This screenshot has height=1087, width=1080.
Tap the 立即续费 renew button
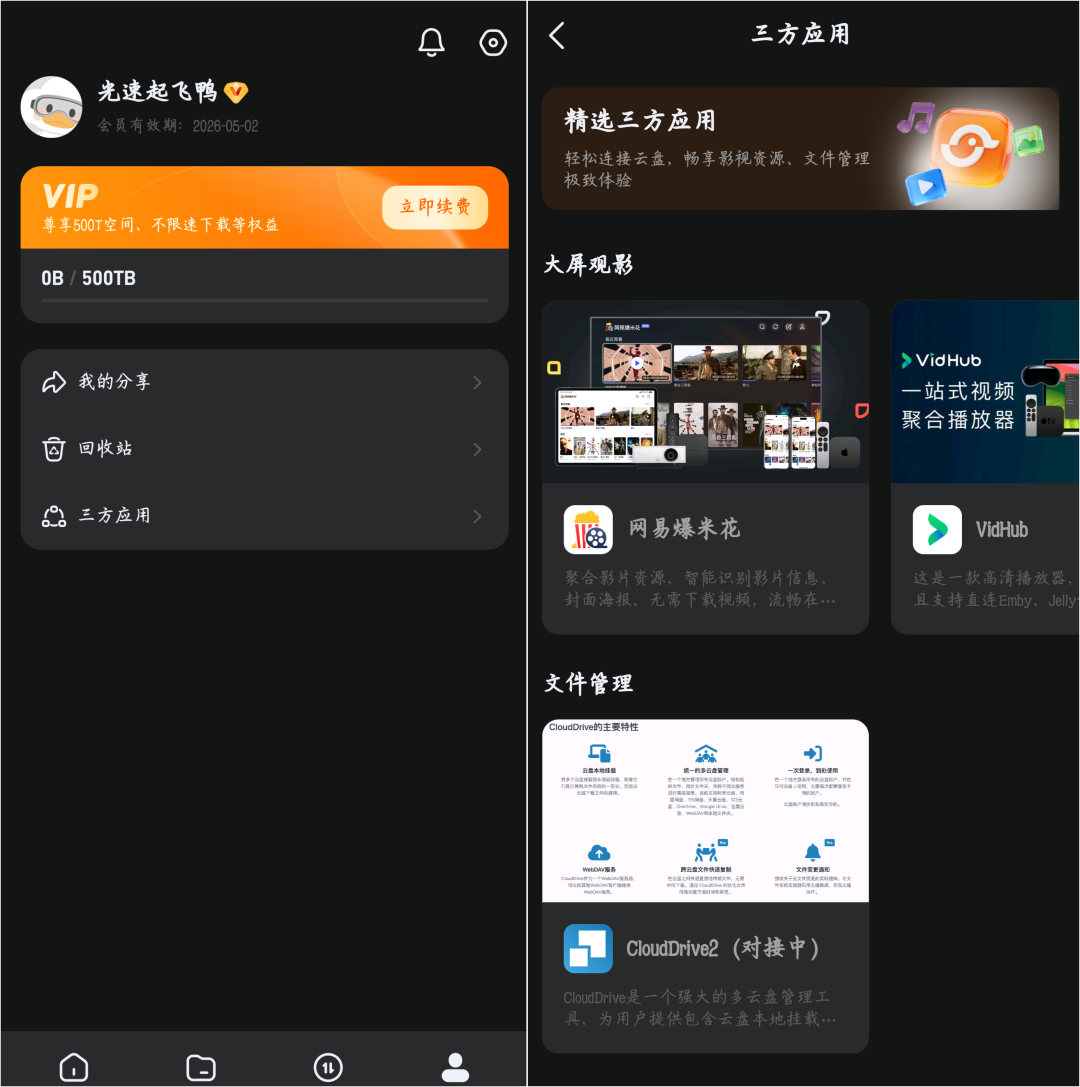(x=435, y=207)
